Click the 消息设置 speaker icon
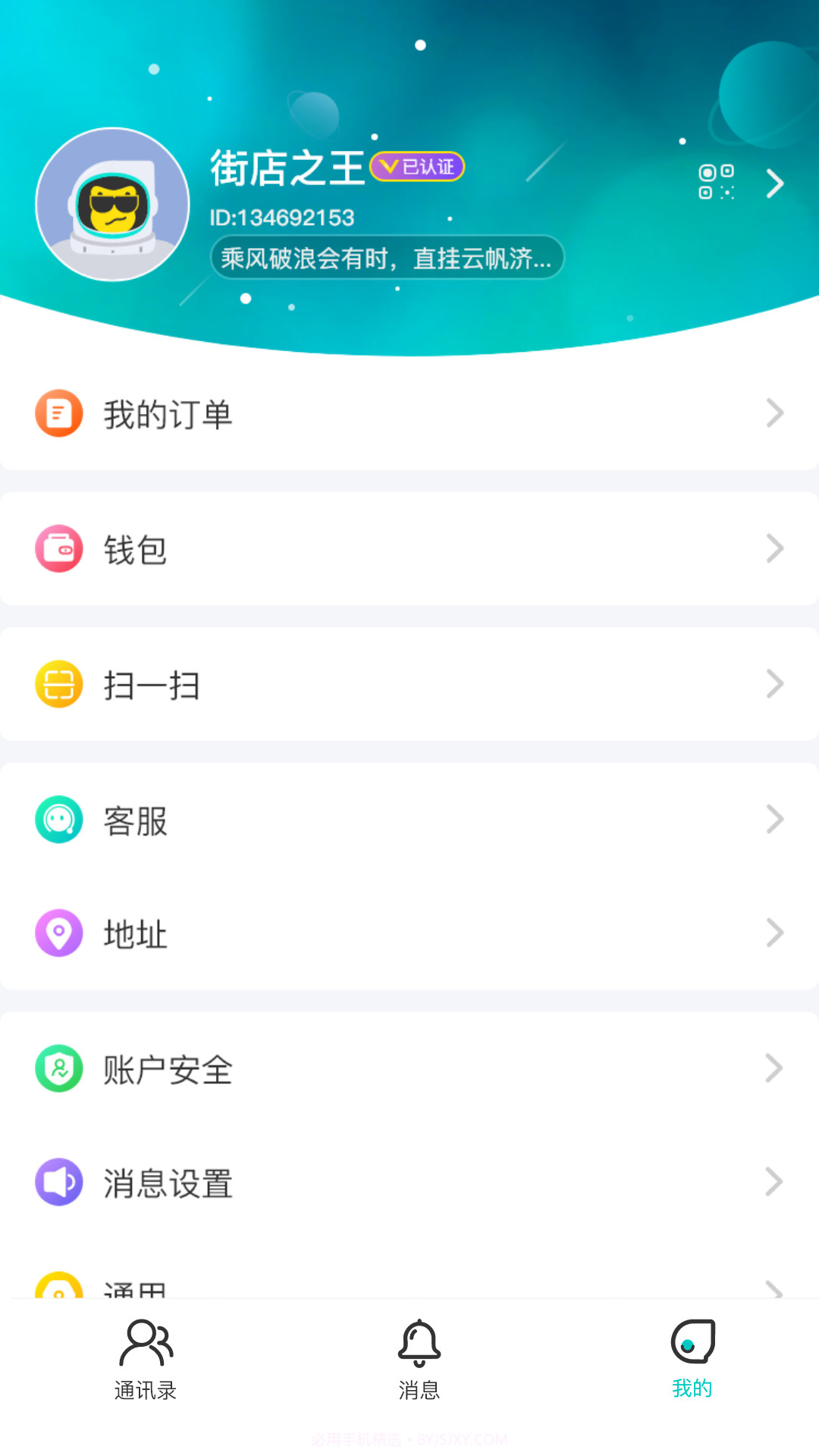The width and height of the screenshot is (819, 1456). click(58, 1183)
